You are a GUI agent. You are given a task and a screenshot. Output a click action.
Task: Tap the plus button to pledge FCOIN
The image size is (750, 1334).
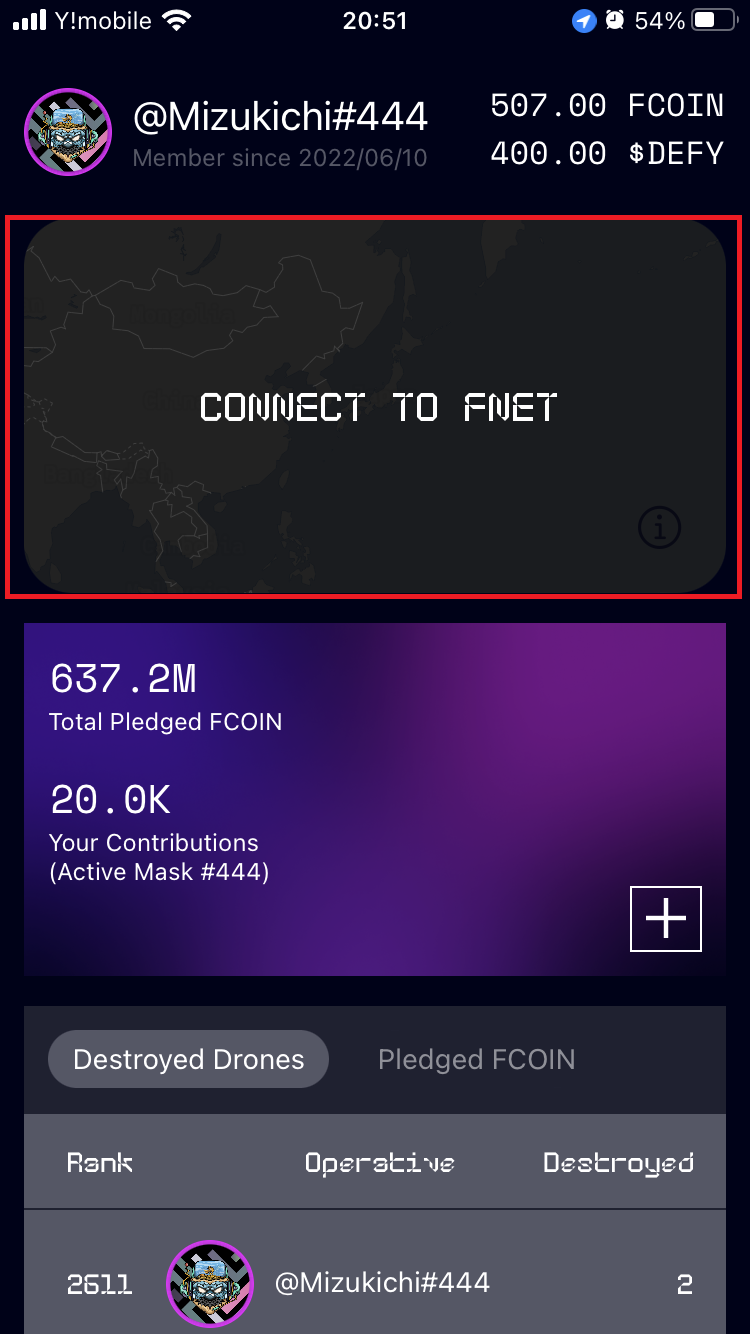point(665,918)
